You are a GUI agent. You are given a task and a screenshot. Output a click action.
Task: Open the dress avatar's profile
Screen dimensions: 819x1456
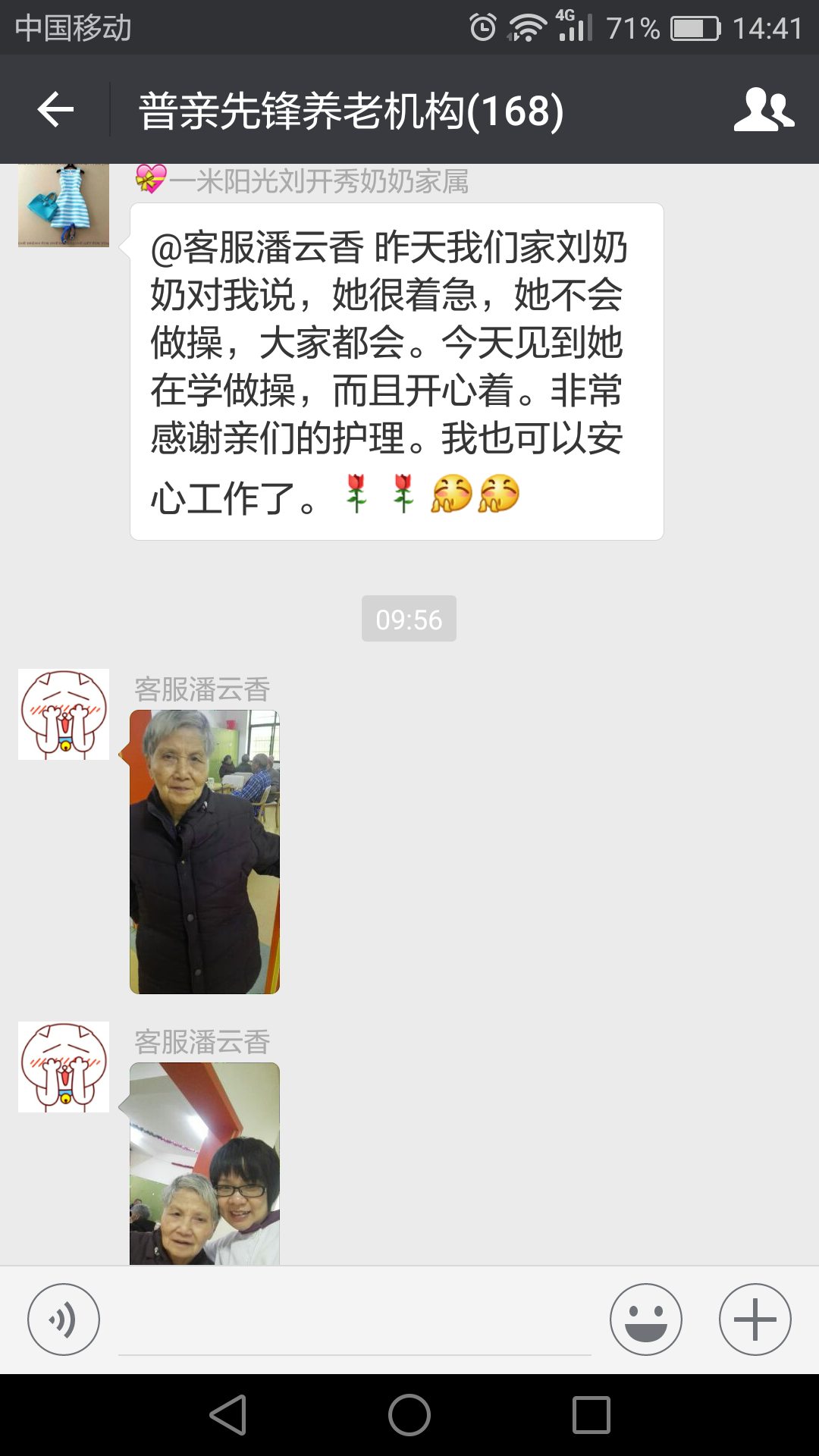[64, 205]
